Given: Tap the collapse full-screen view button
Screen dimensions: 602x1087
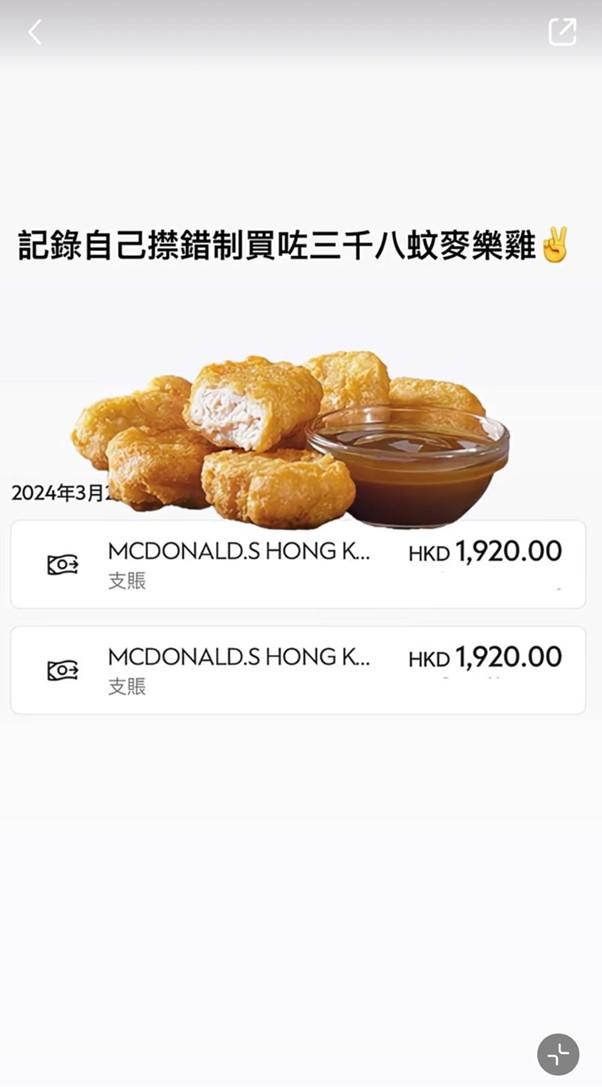Looking at the screenshot, I should click(x=558, y=1054).
